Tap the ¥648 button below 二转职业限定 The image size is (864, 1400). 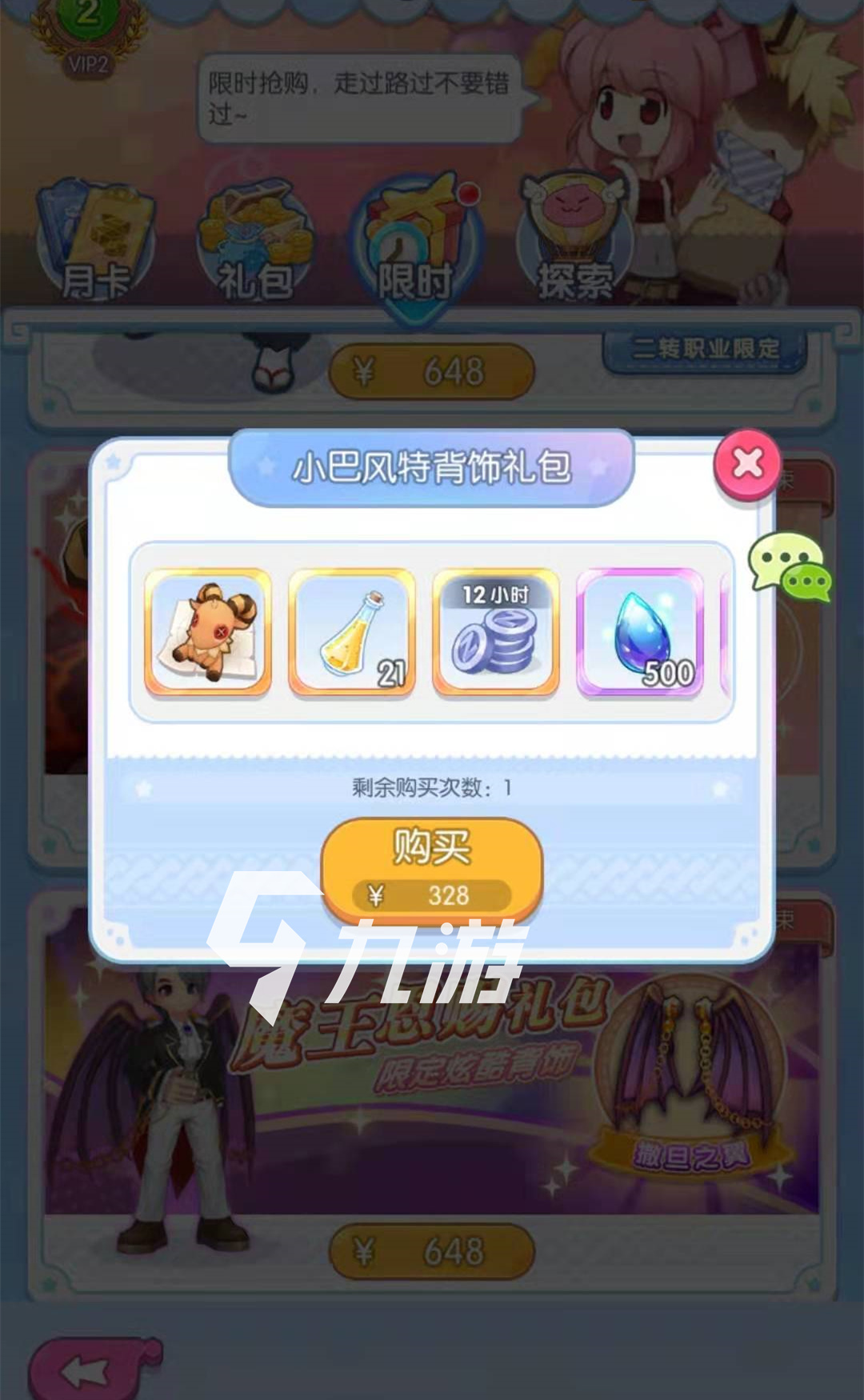tap(432, 371)
